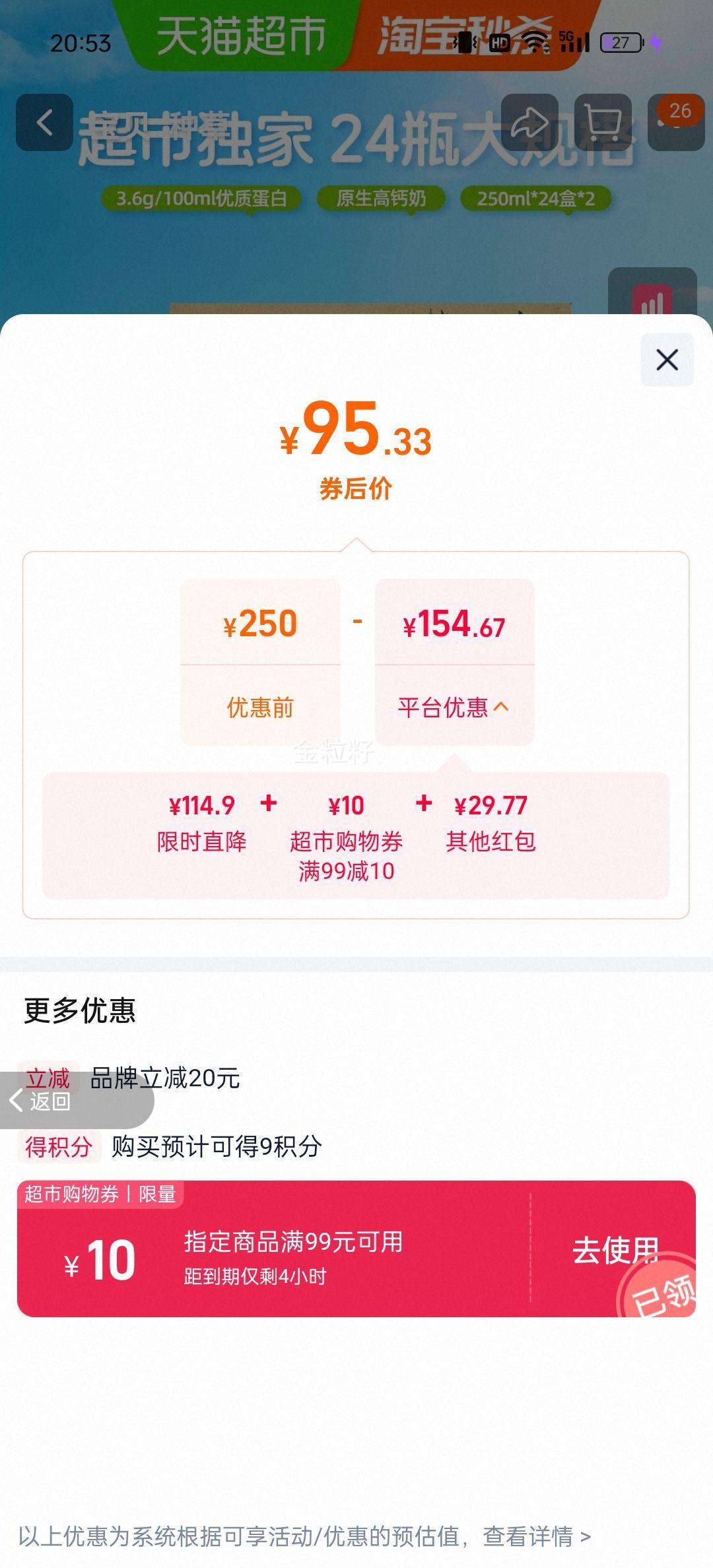Collapse the 平台优惠 breakdown
This screenshot has width=713, height=1568.
pyautogui.click(x=454, y=707)
